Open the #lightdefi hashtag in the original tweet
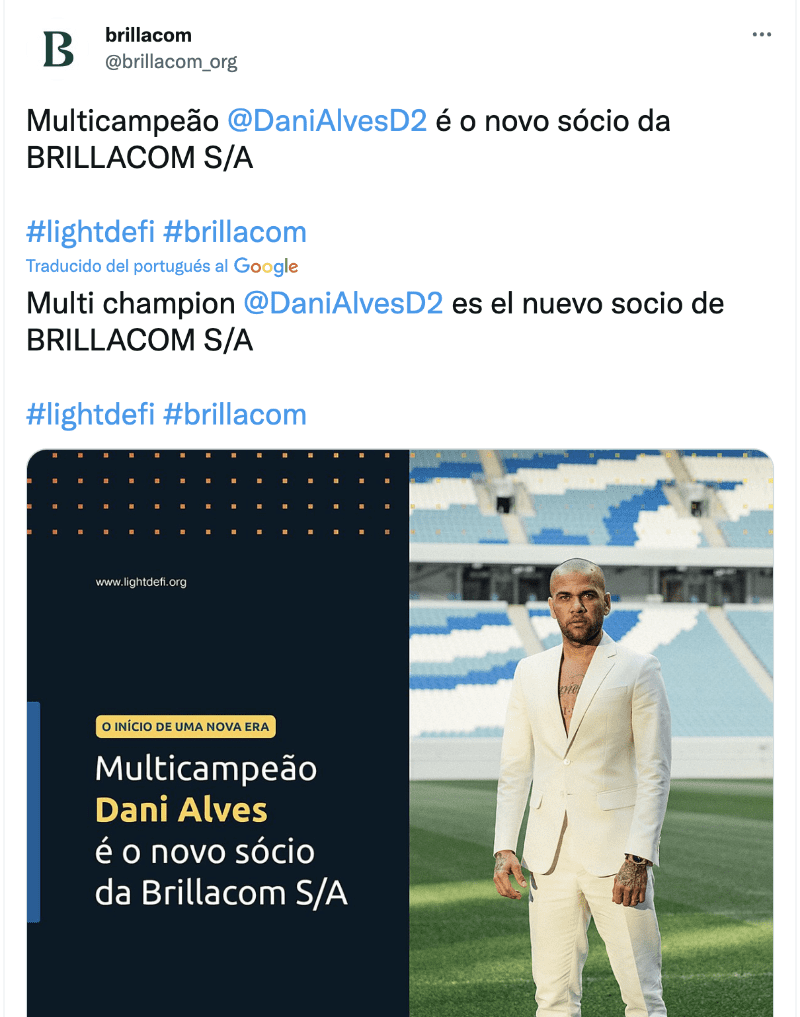 click(90, 232)
